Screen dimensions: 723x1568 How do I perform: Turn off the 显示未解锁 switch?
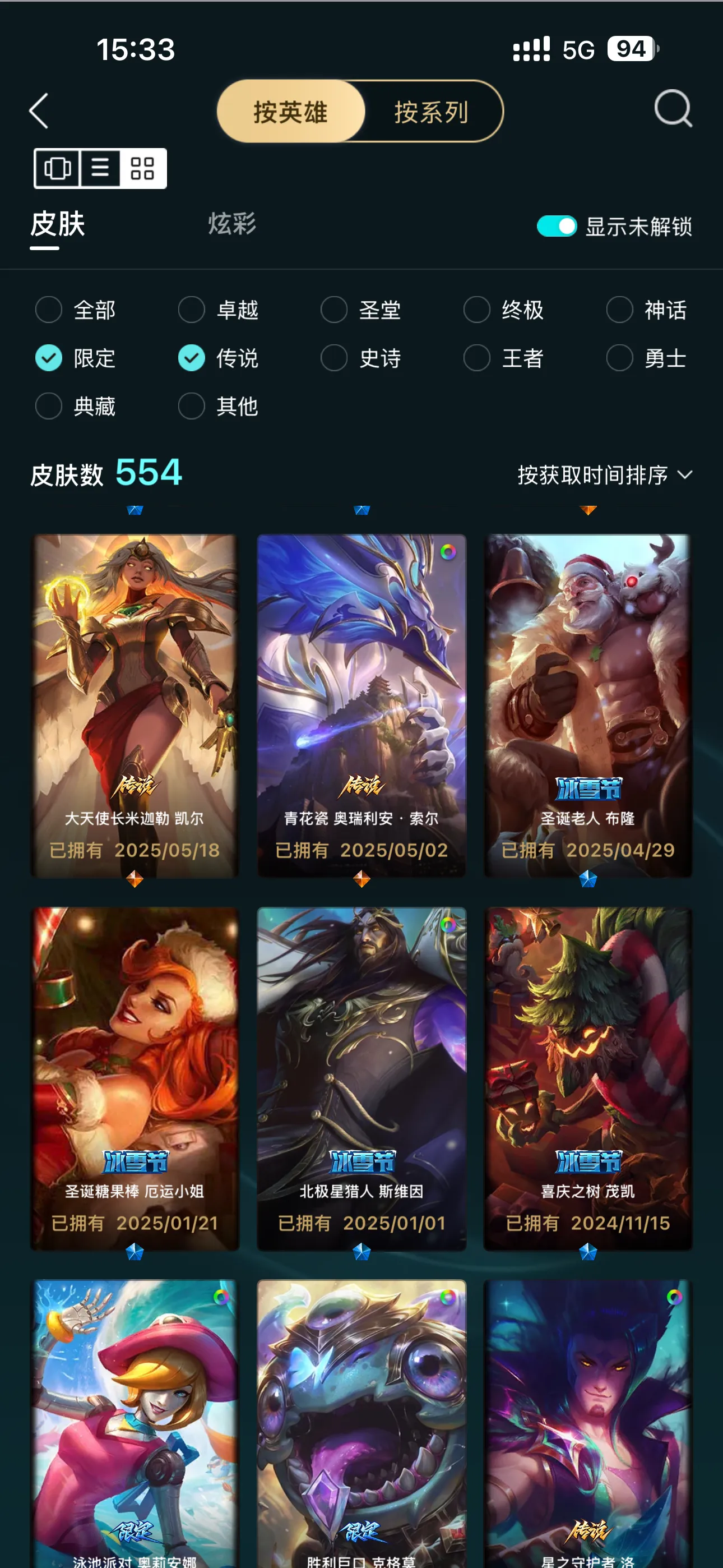click(x=555, y=227)
